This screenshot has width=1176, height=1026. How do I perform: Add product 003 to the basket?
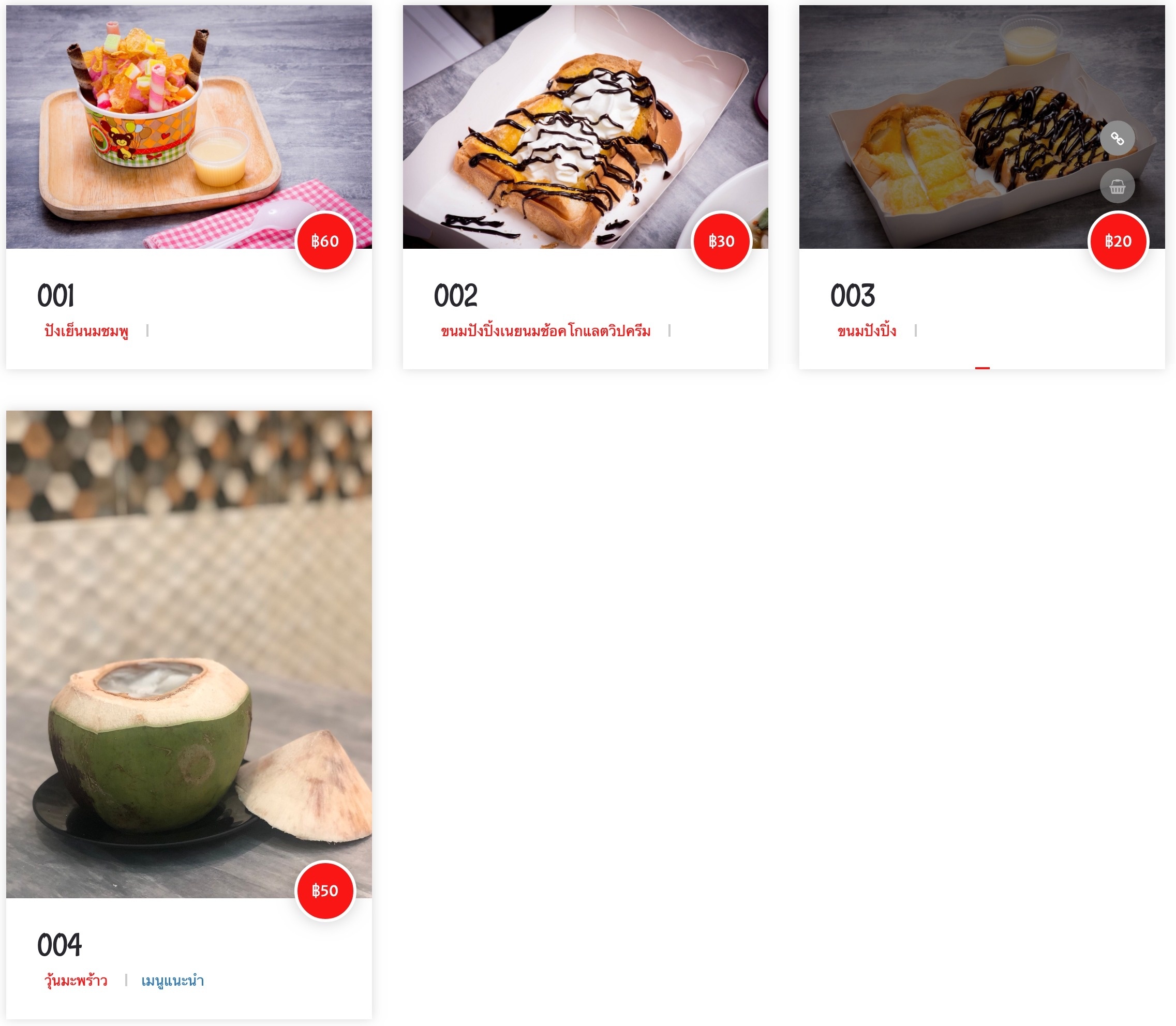(x=1117, y=186)
